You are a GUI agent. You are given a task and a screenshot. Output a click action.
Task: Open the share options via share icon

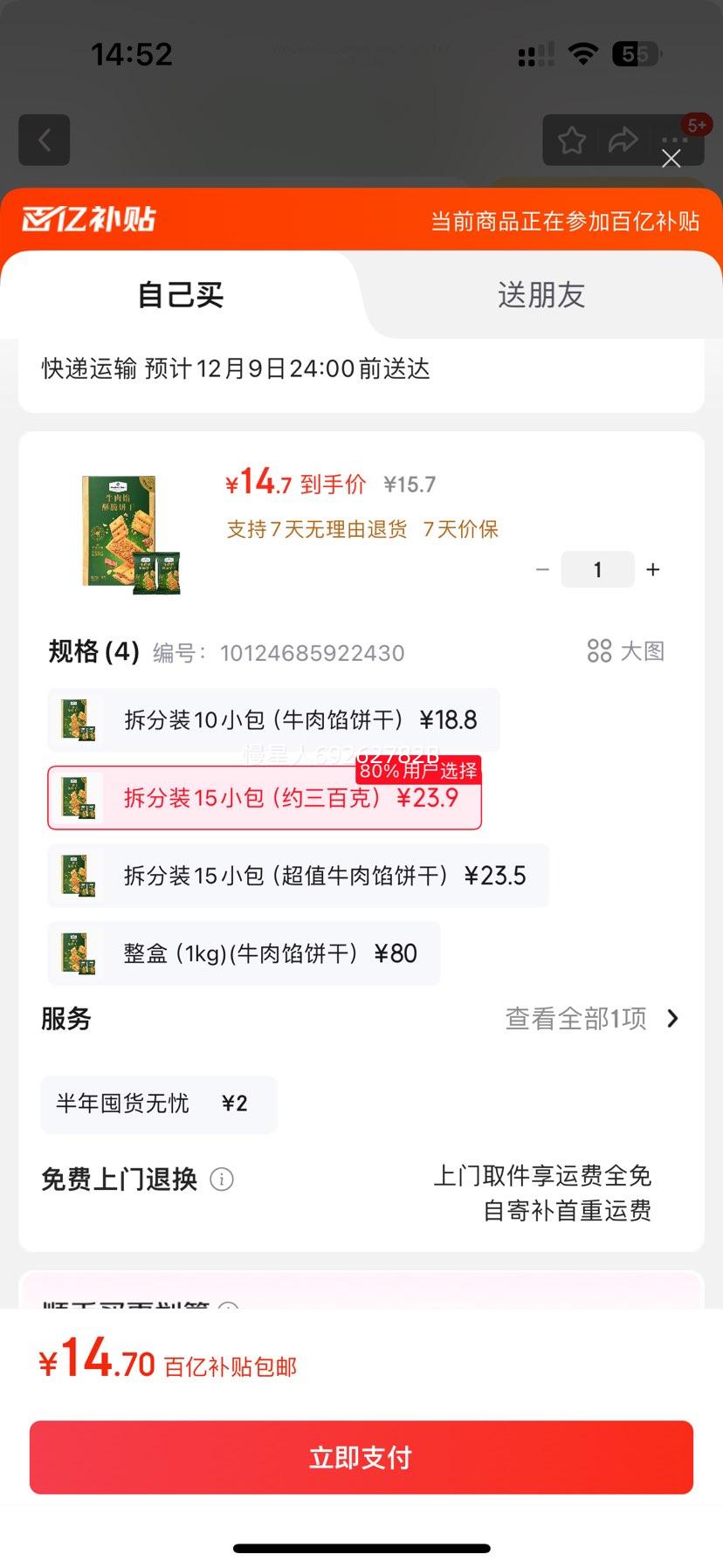tap(623, 140)
